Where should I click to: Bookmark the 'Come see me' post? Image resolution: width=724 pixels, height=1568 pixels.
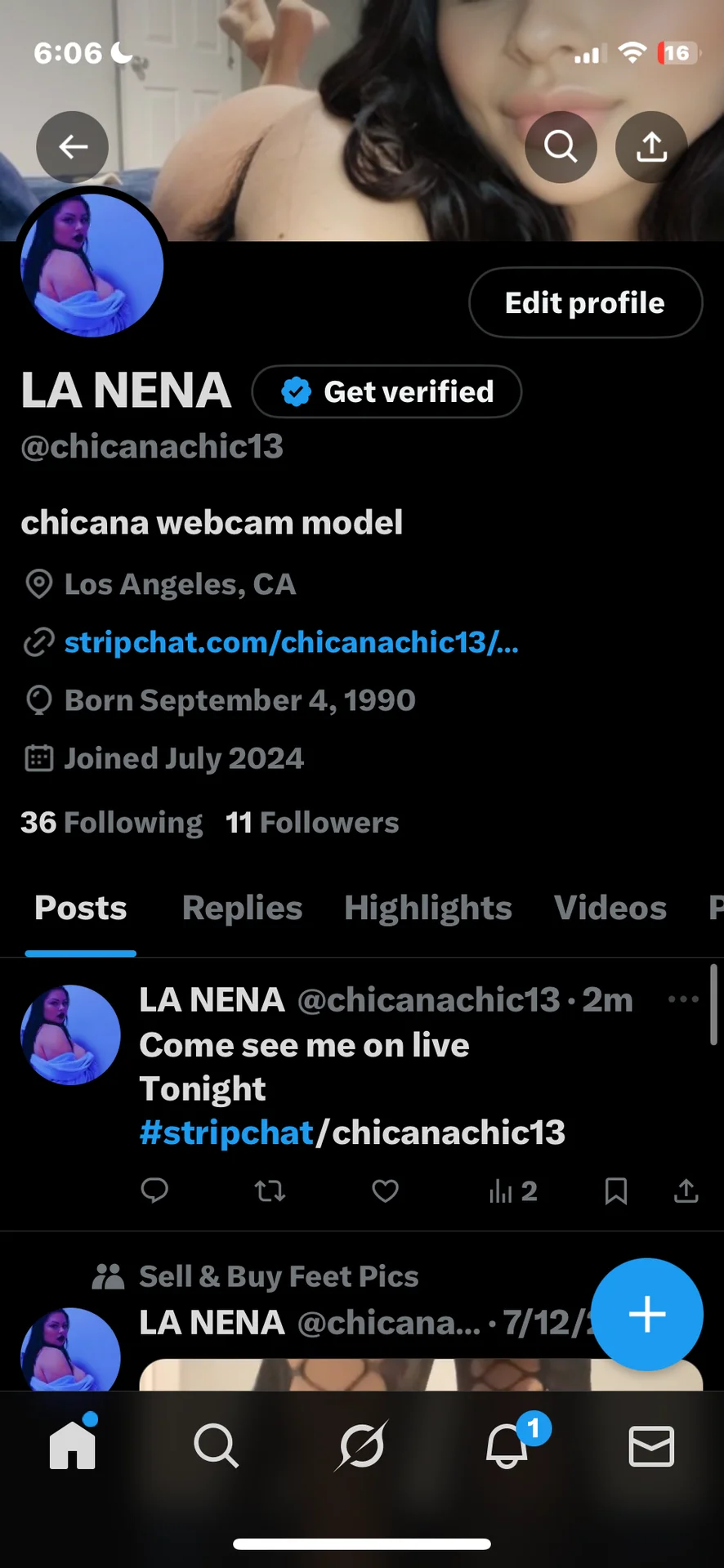(x=616, y=1191)
